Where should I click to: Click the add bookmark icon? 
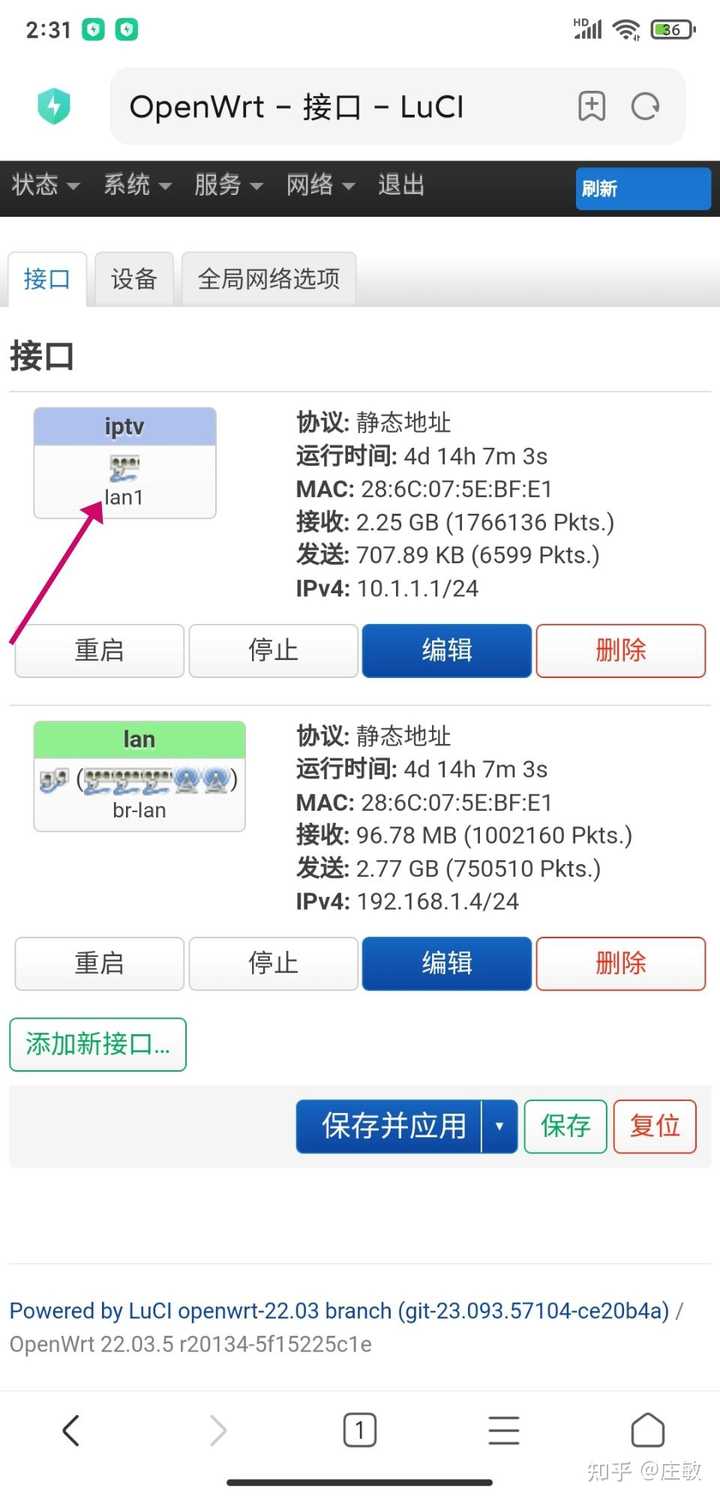[591, 105]
